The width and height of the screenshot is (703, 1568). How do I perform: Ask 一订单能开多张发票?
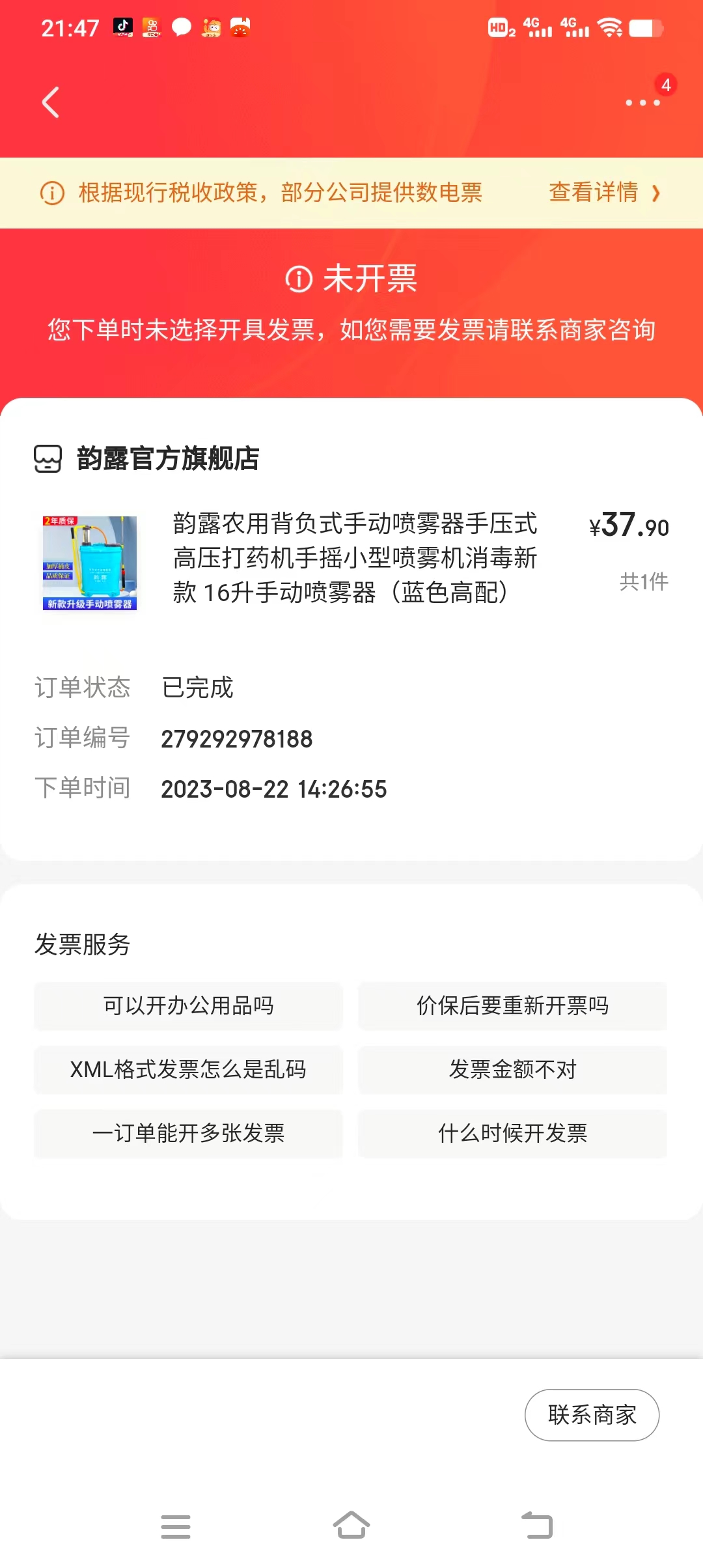pos(188,1134)
